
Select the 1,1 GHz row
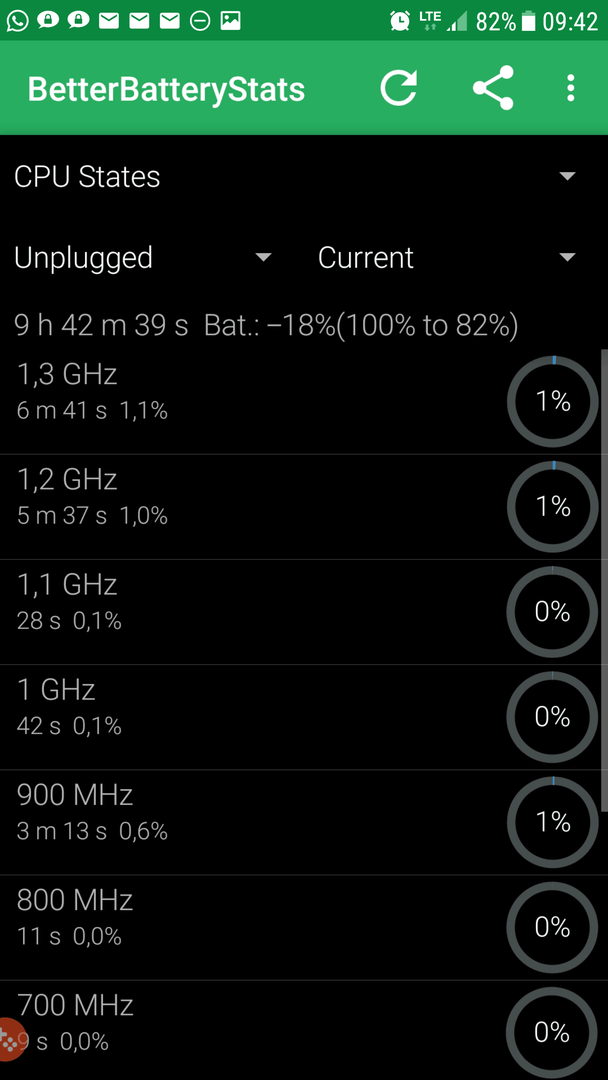click(301, 612)
